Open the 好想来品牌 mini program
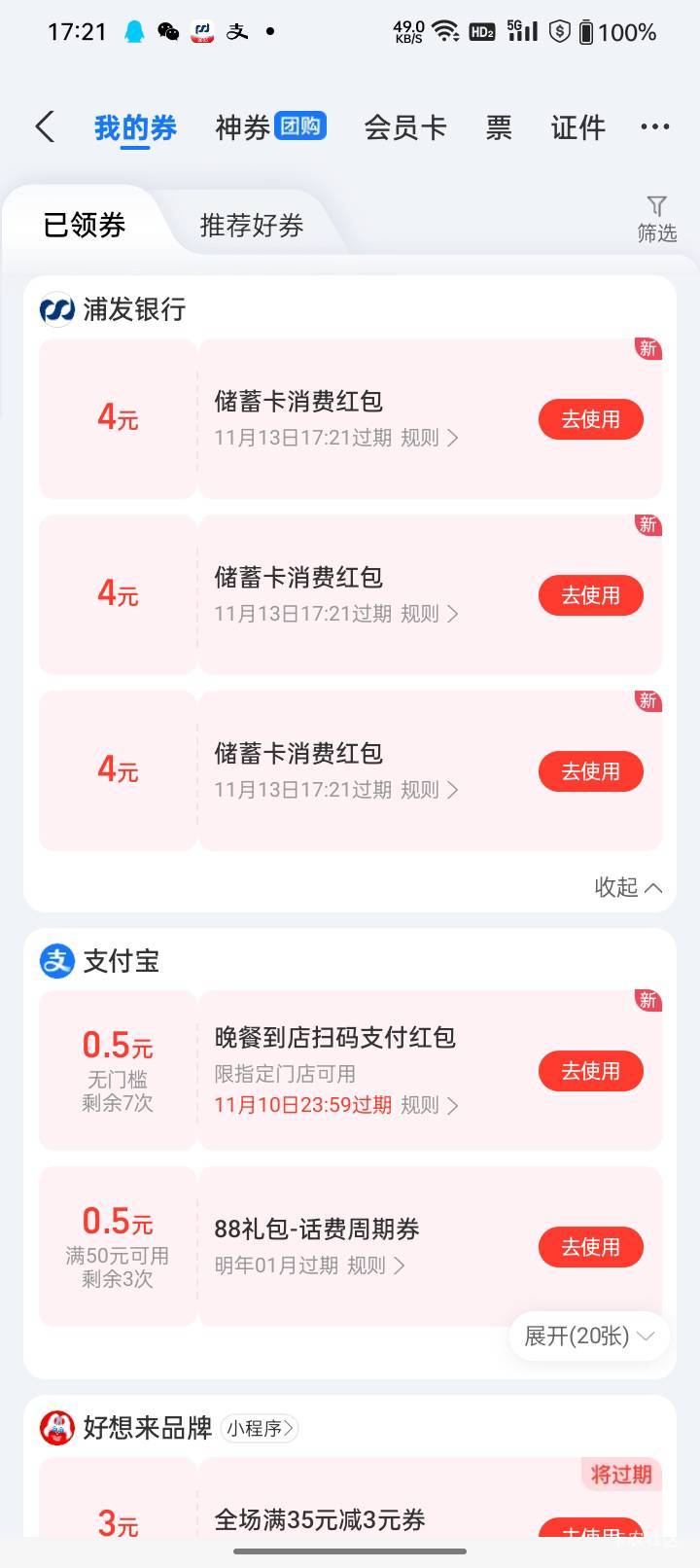The image size is (700, 1568). (x=260, y=1428)
